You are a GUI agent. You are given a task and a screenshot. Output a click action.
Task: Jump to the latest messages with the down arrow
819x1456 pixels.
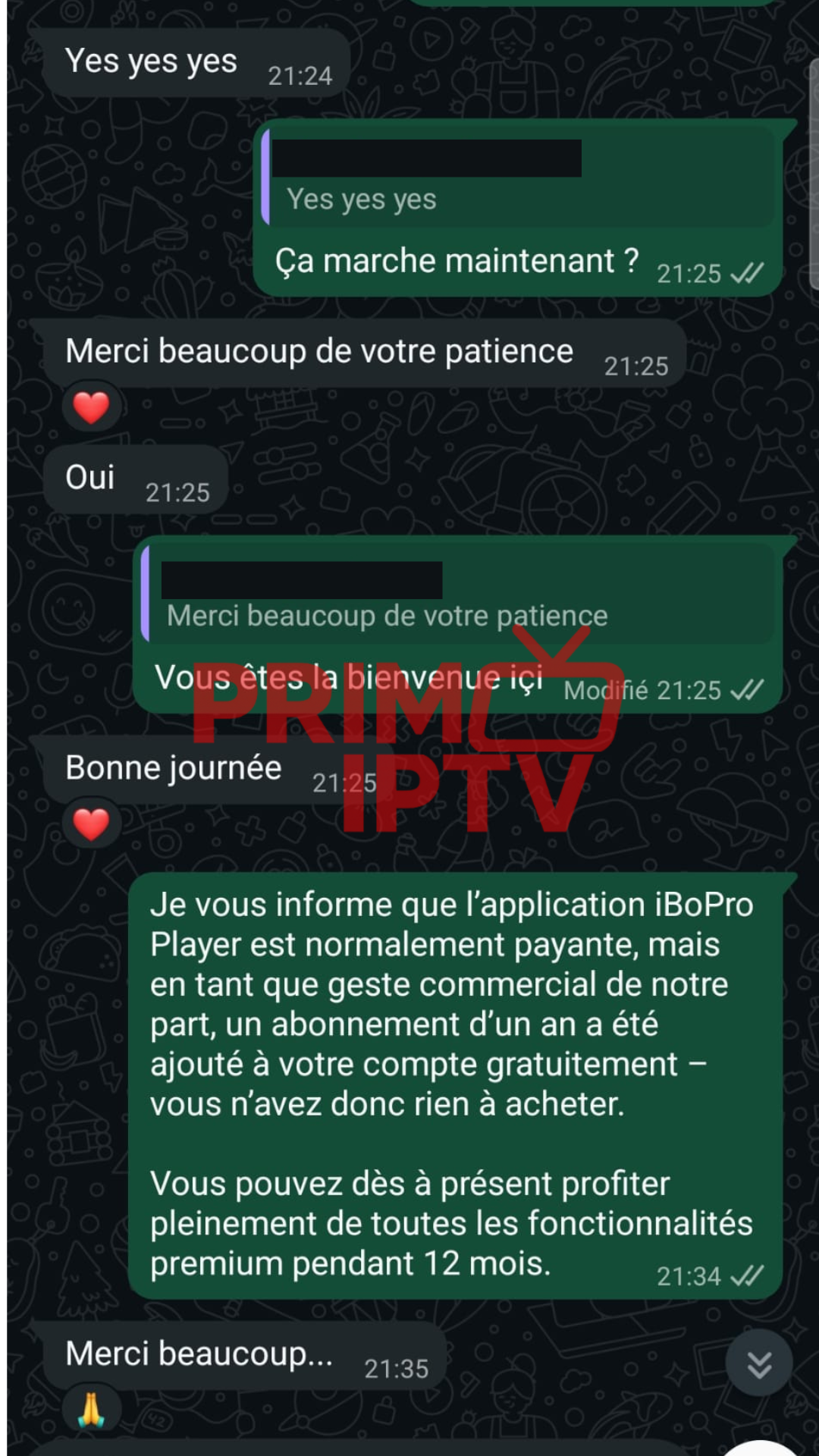[x=759, y=1363]
